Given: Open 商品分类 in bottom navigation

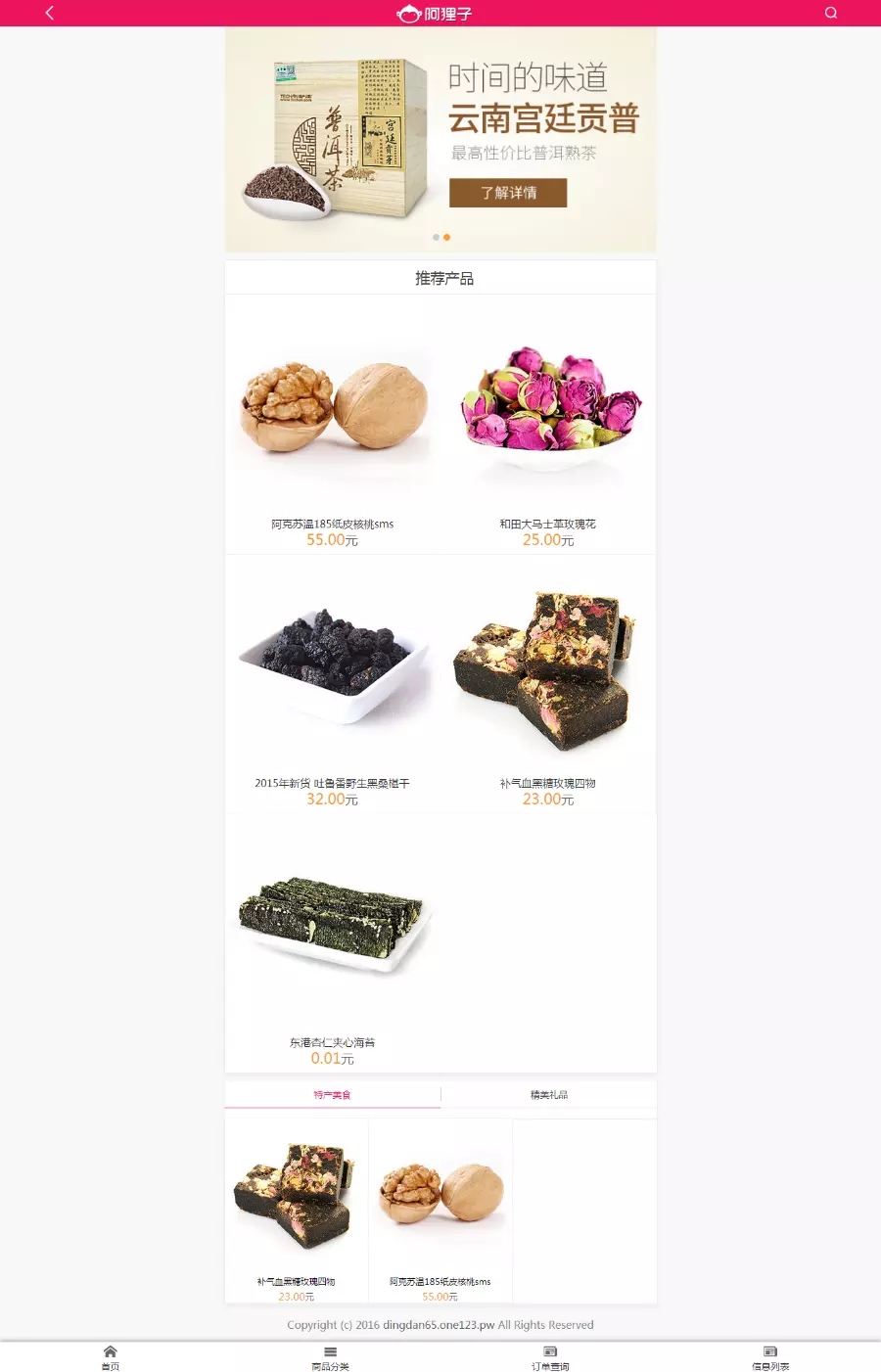Looking at the screenshot, I should [x=330, y=1357].
